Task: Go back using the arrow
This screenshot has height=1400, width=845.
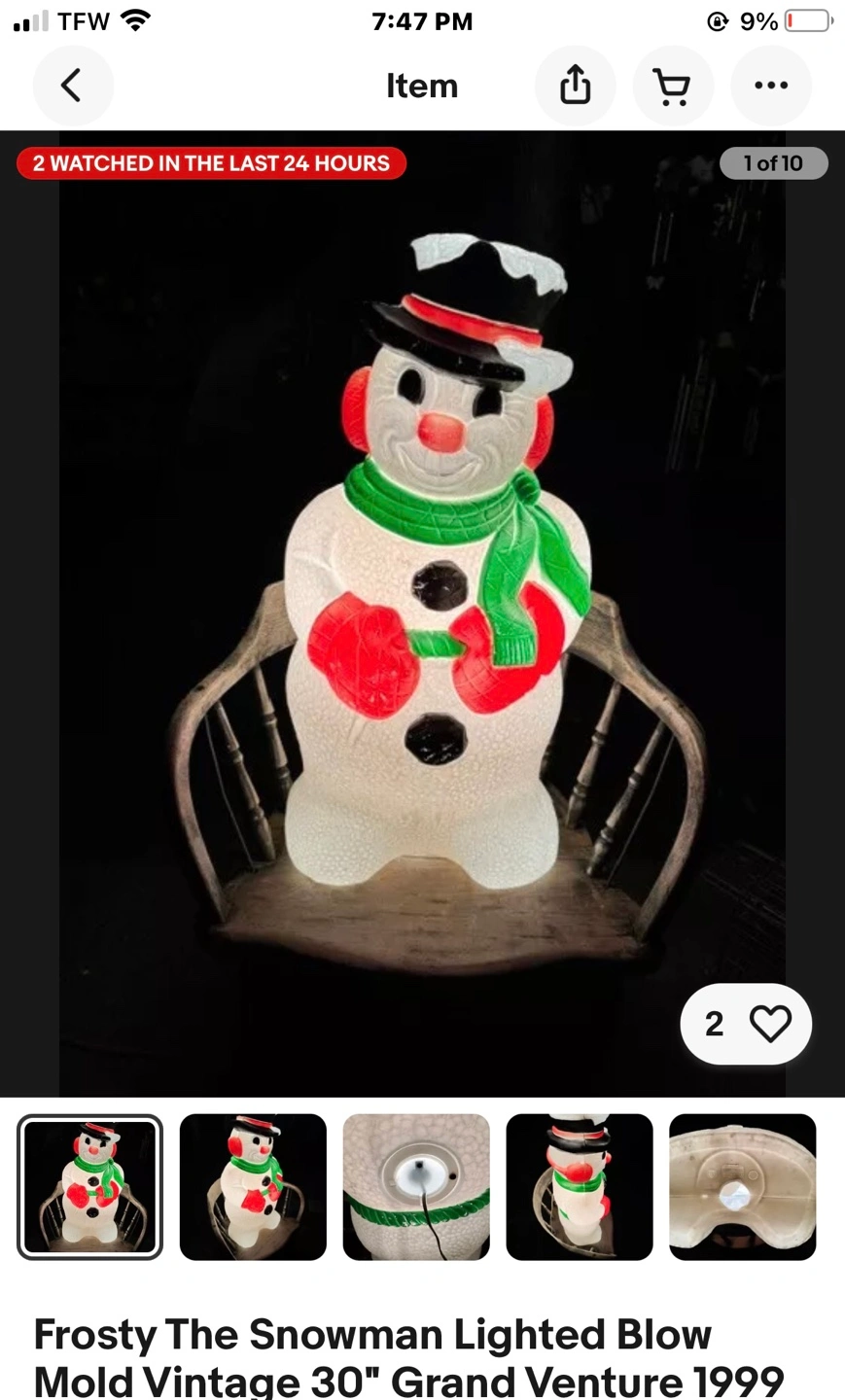Action: 73,86
